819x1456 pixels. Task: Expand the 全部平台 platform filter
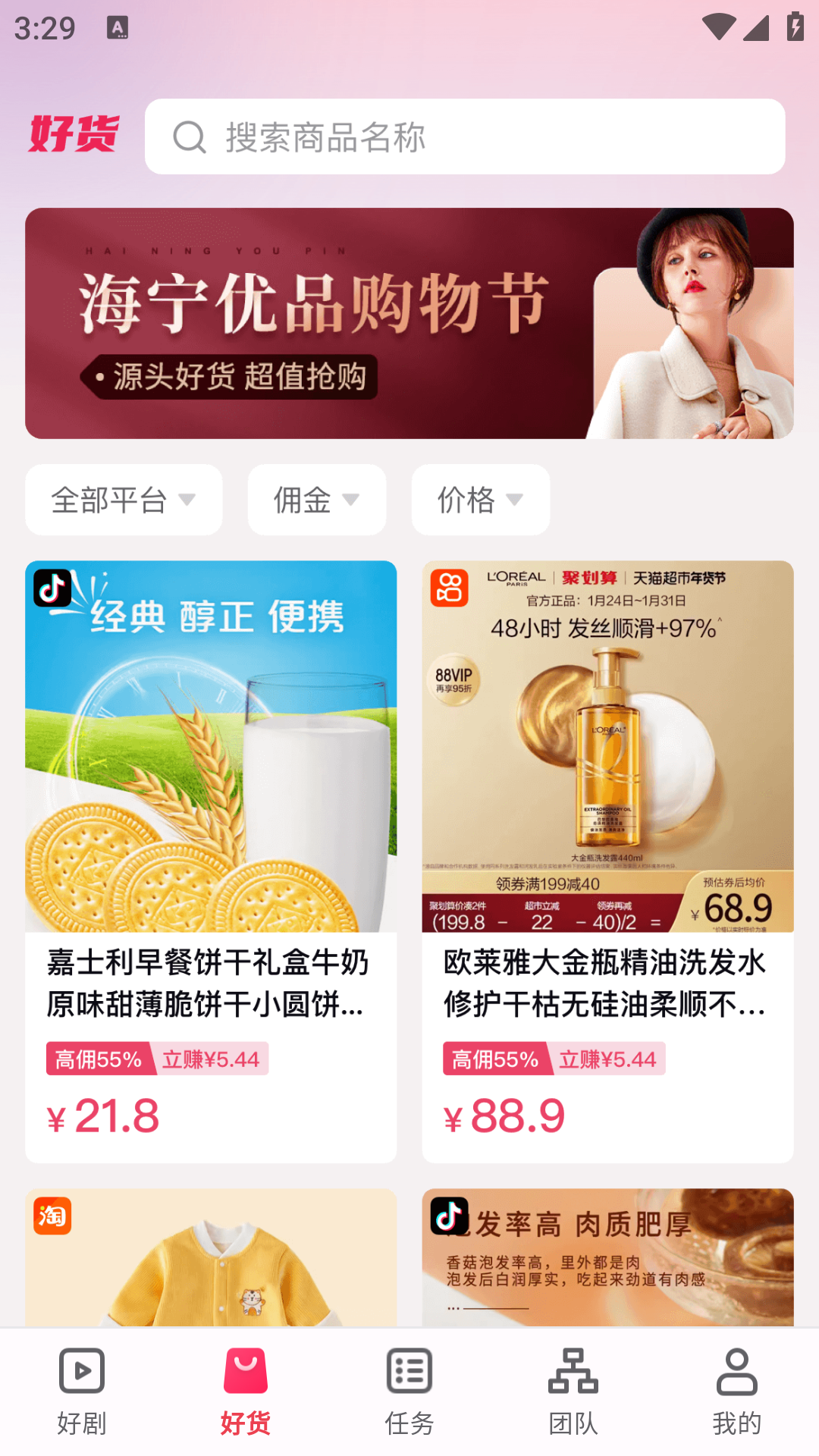pos(124,500)
